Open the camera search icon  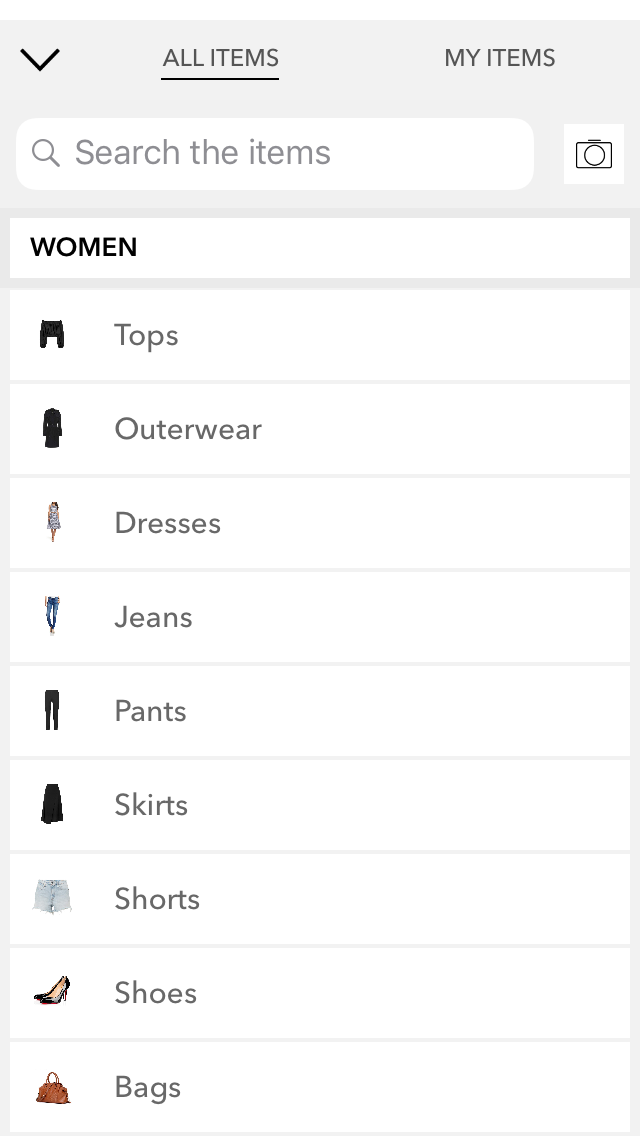click(594, 154)
